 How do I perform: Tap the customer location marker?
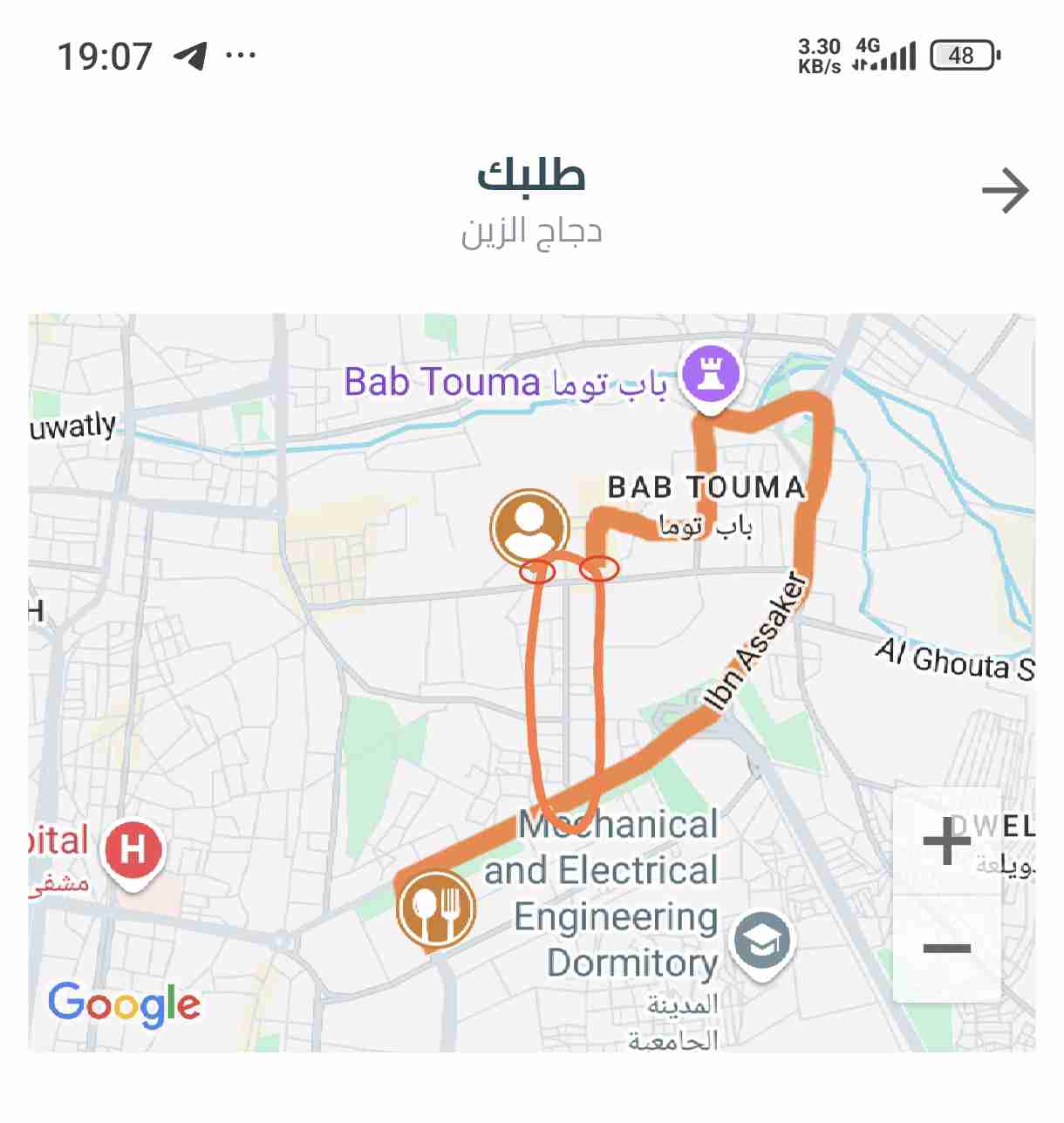pyautogui.click(x=529, y=527)
